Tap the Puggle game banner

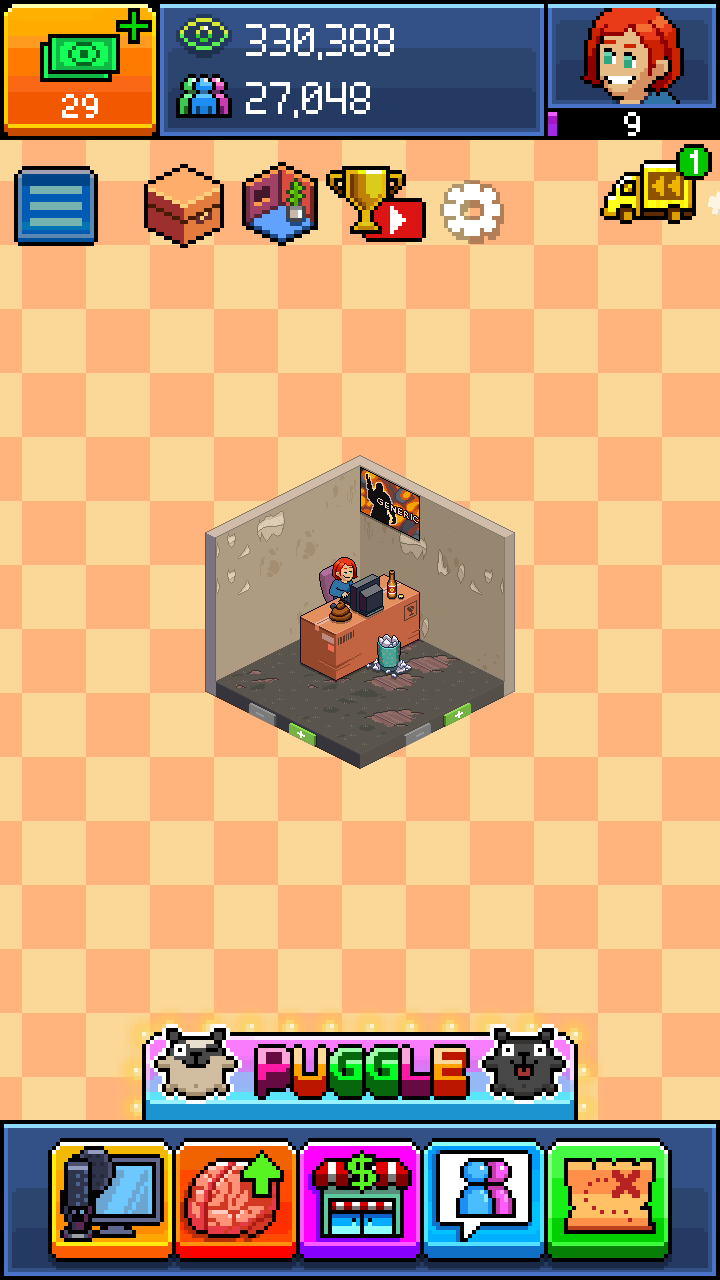click(x=360, y=1072)
